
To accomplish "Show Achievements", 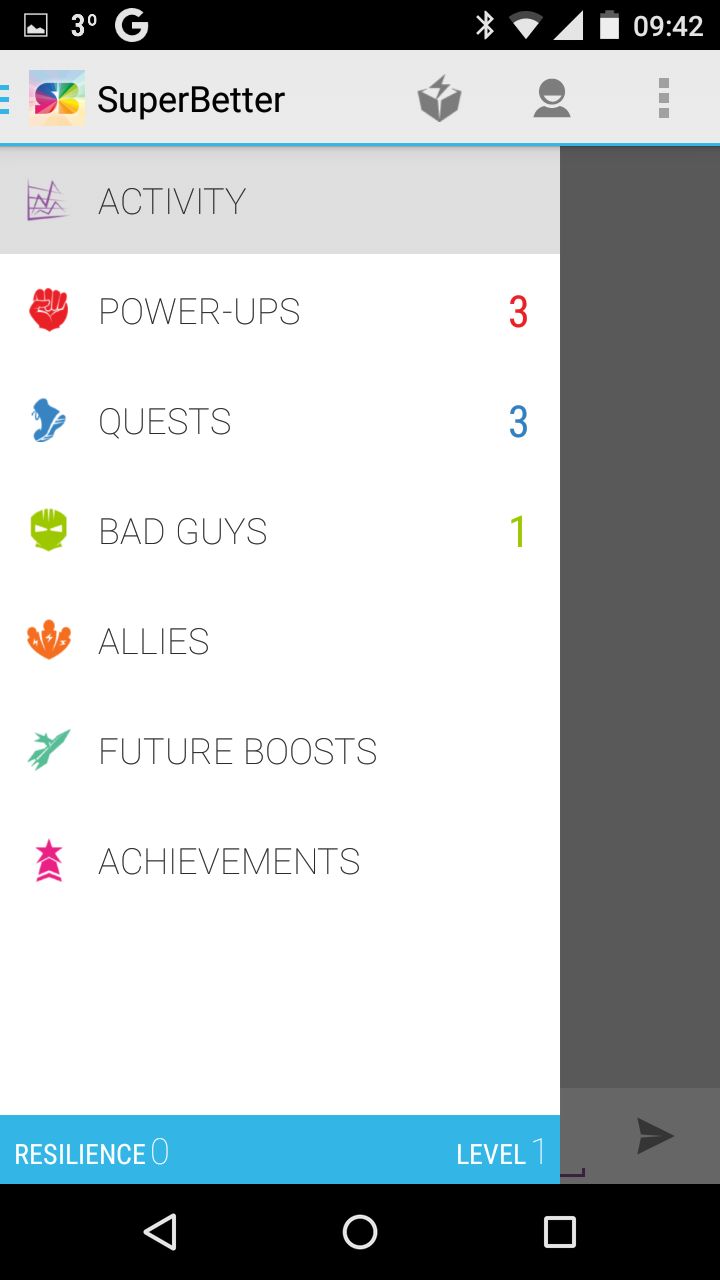I will (x=280, y=861).
